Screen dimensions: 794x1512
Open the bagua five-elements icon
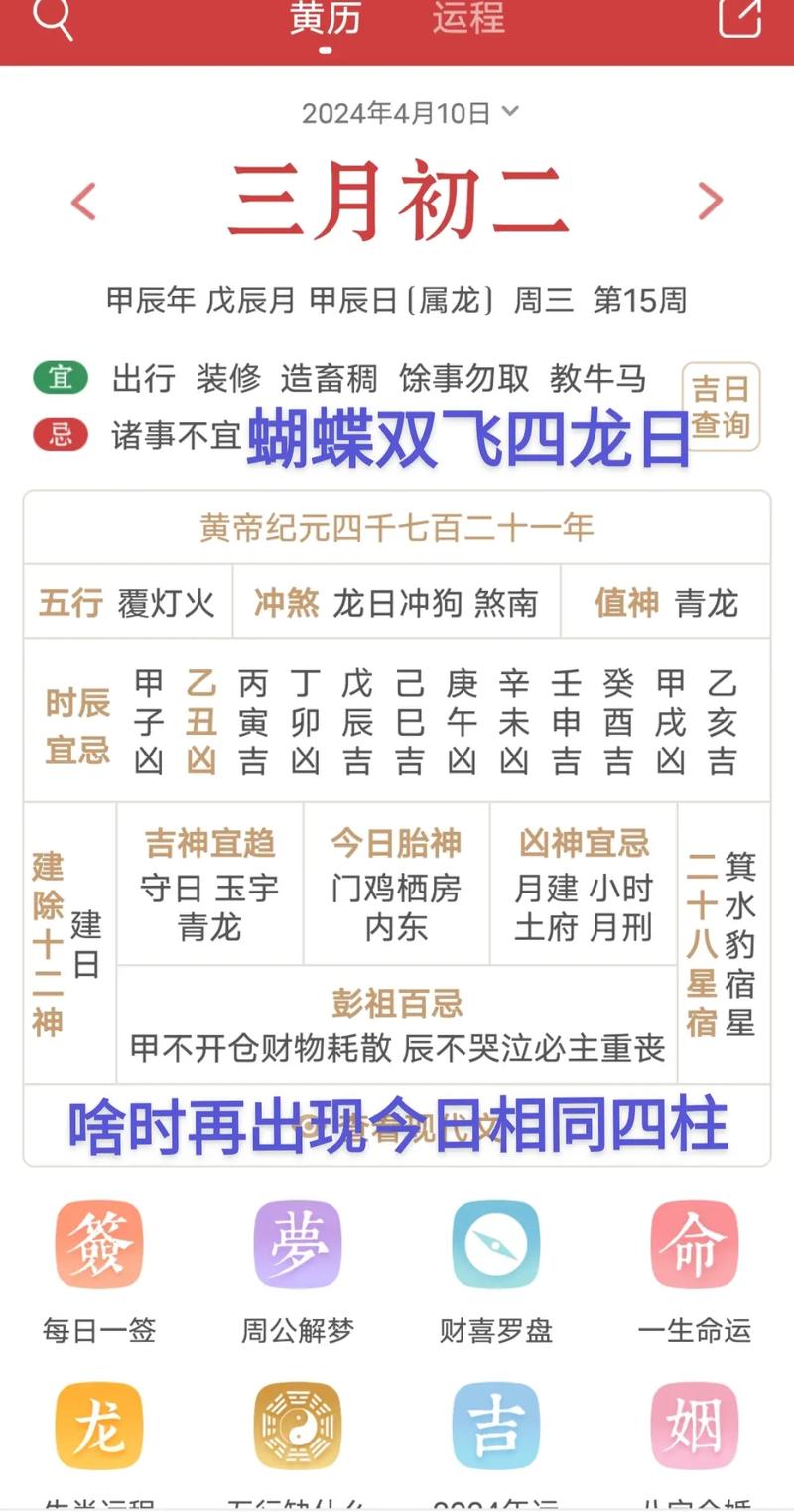tap(298, 1427)
